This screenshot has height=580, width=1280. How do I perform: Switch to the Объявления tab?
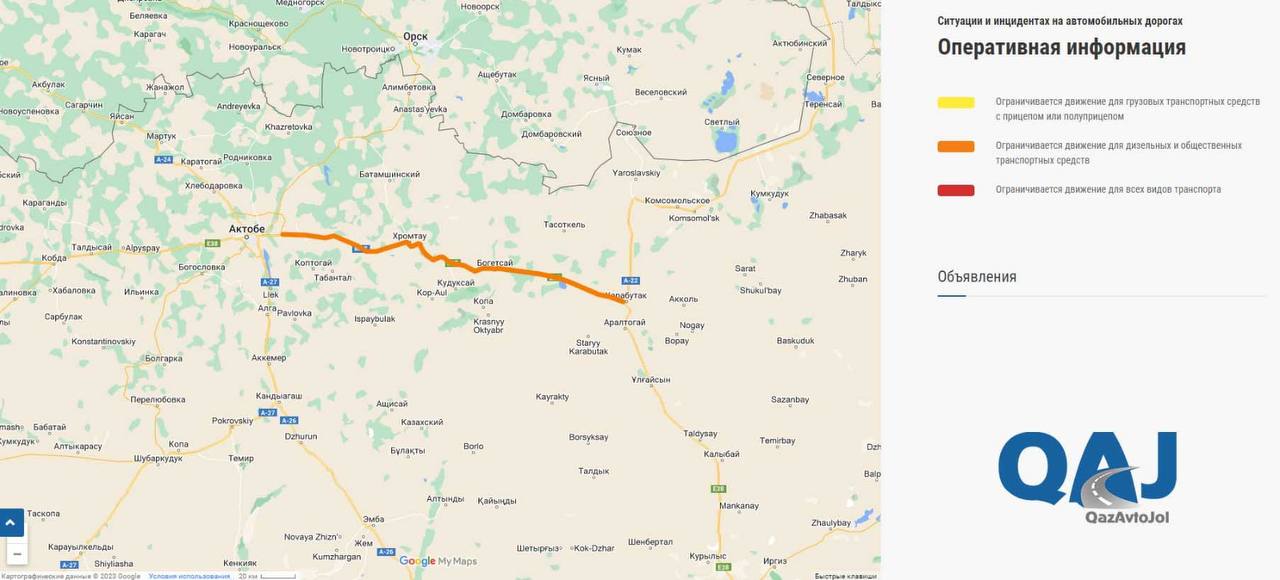click(x=976, y=277)
